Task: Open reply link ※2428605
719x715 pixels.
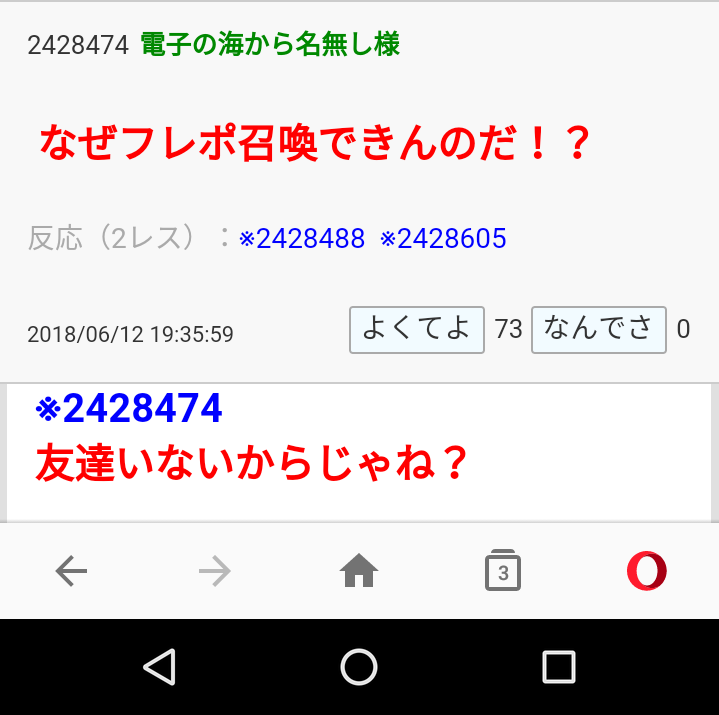Action: pyautogui.click(x=443, y=238)
